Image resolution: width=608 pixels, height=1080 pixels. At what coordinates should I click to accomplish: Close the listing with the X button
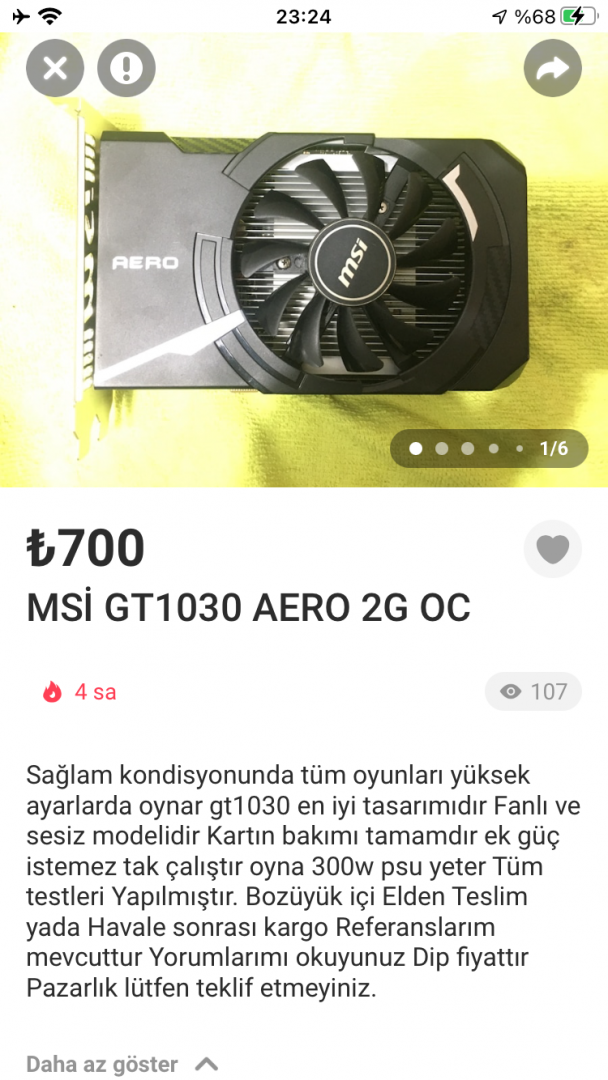pyautogui.click(x=55, y=68)
